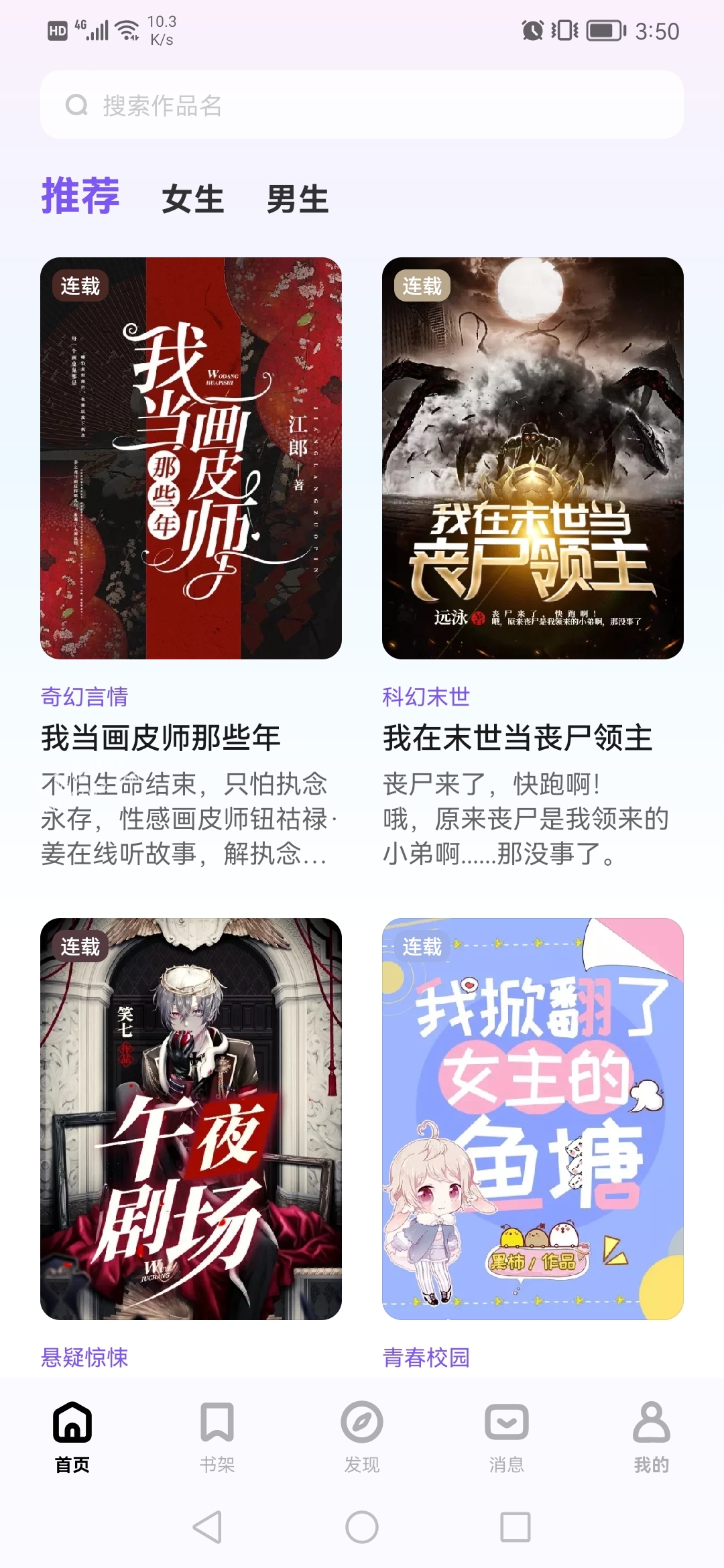
Task: Open 我掀翻了女主的鱼塘 book cover
Action: [x=533, y=1118]
